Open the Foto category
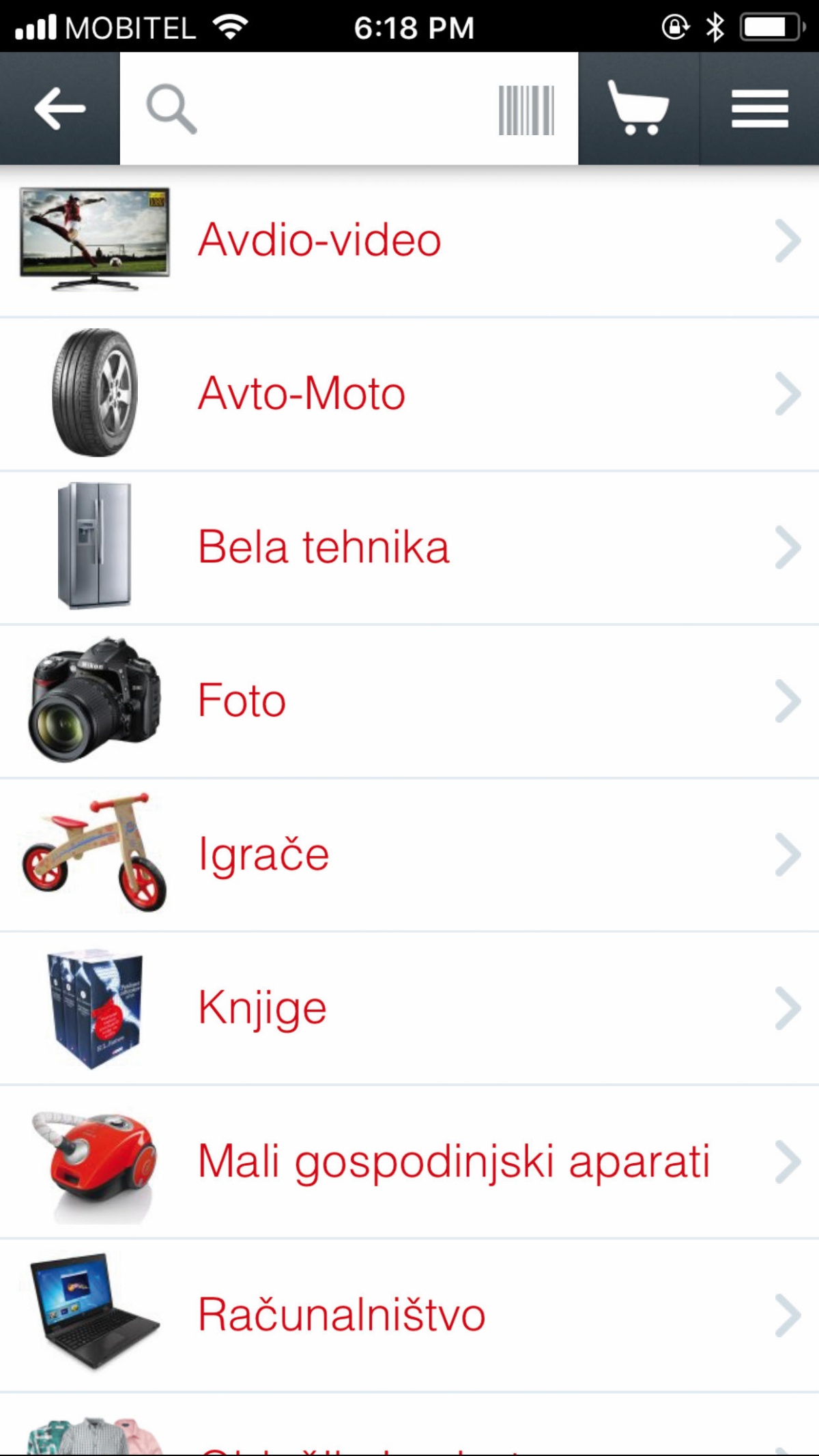 409,701
